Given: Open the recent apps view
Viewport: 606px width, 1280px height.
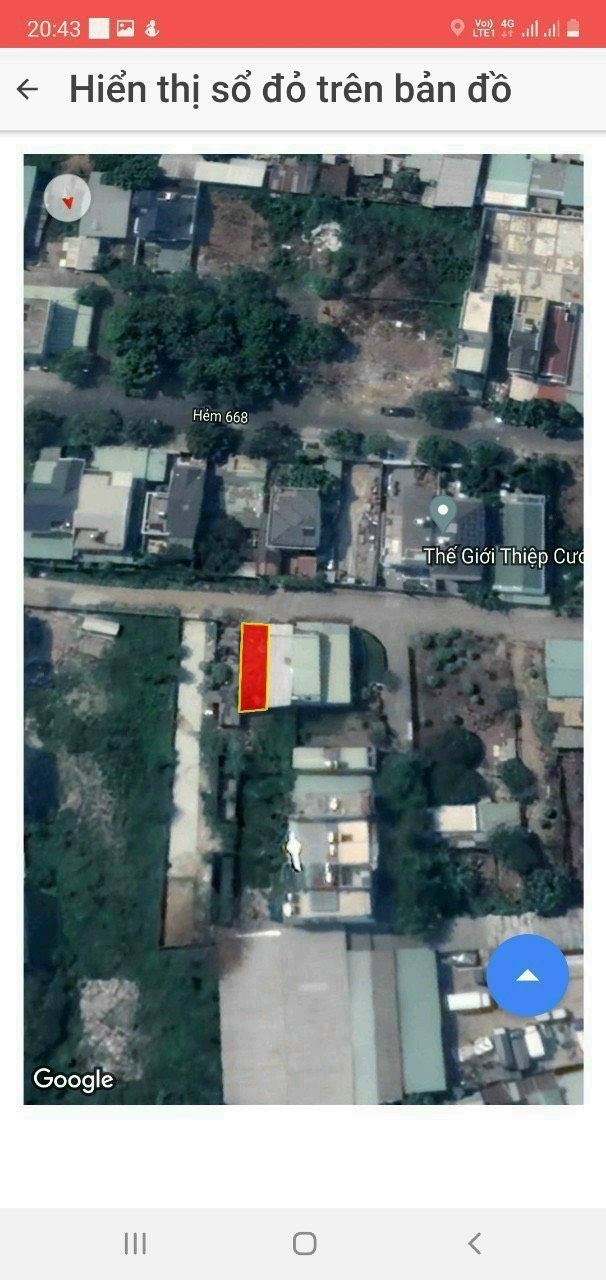Looking at the screenshot, I should [x=135, y=1243].
